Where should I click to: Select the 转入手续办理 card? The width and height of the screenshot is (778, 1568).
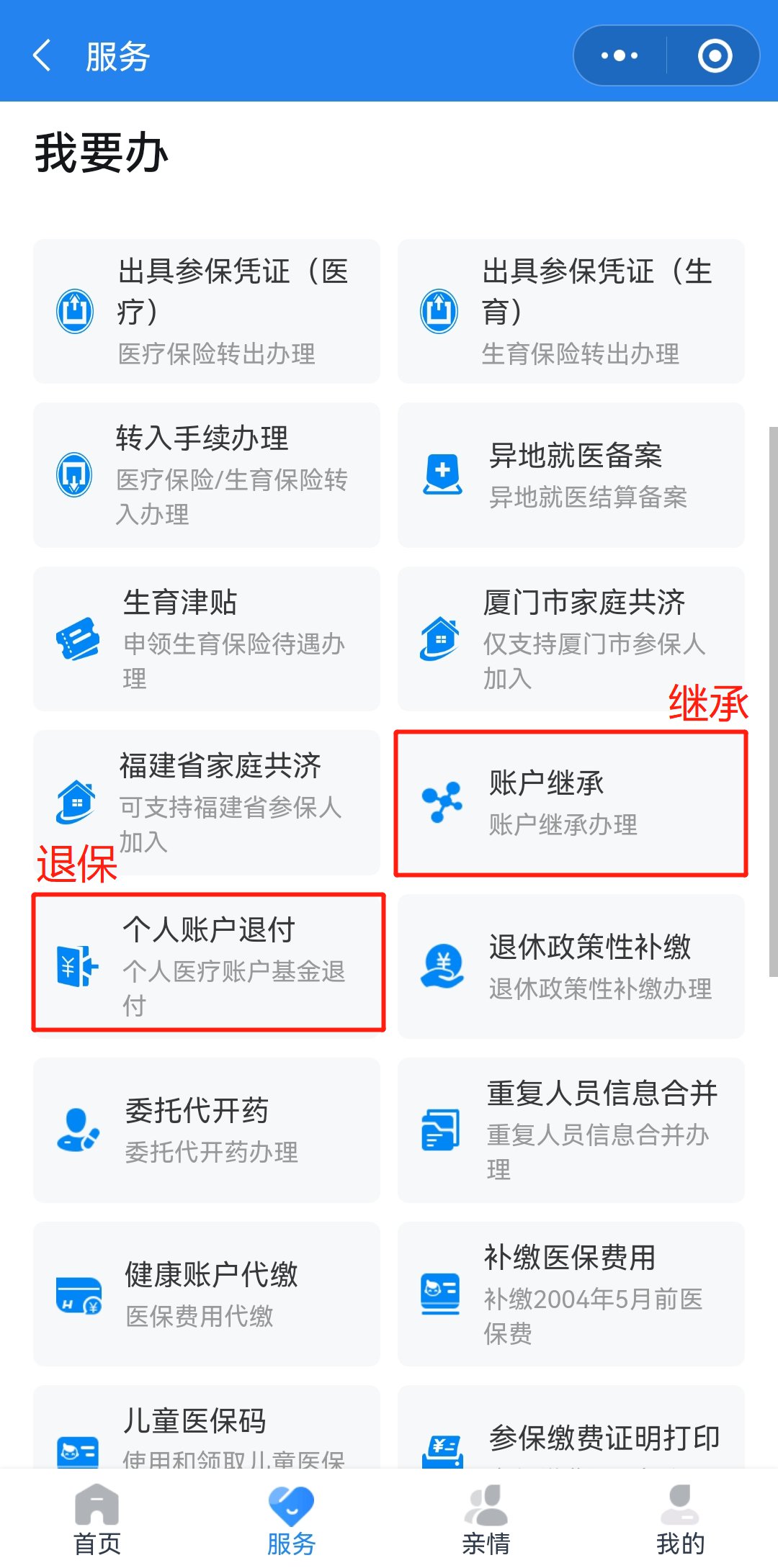(207, 475)
